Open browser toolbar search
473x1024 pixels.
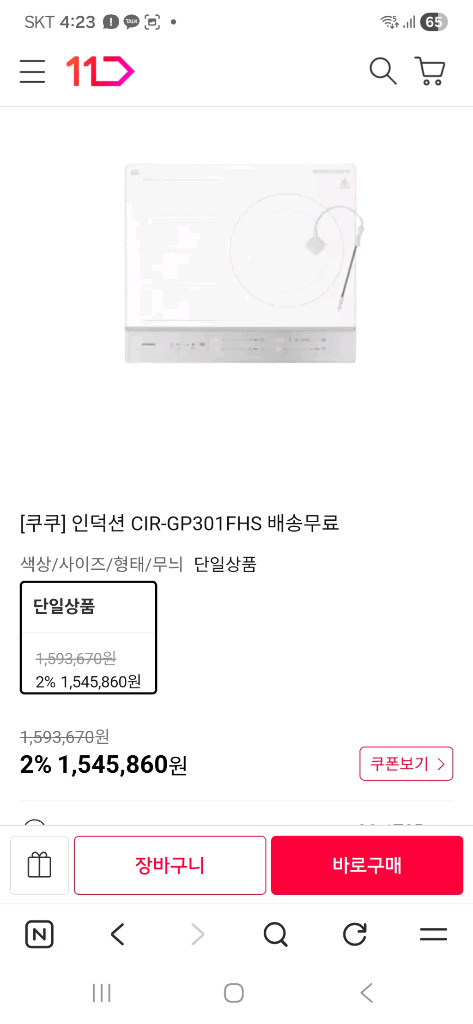click(276, 935)
